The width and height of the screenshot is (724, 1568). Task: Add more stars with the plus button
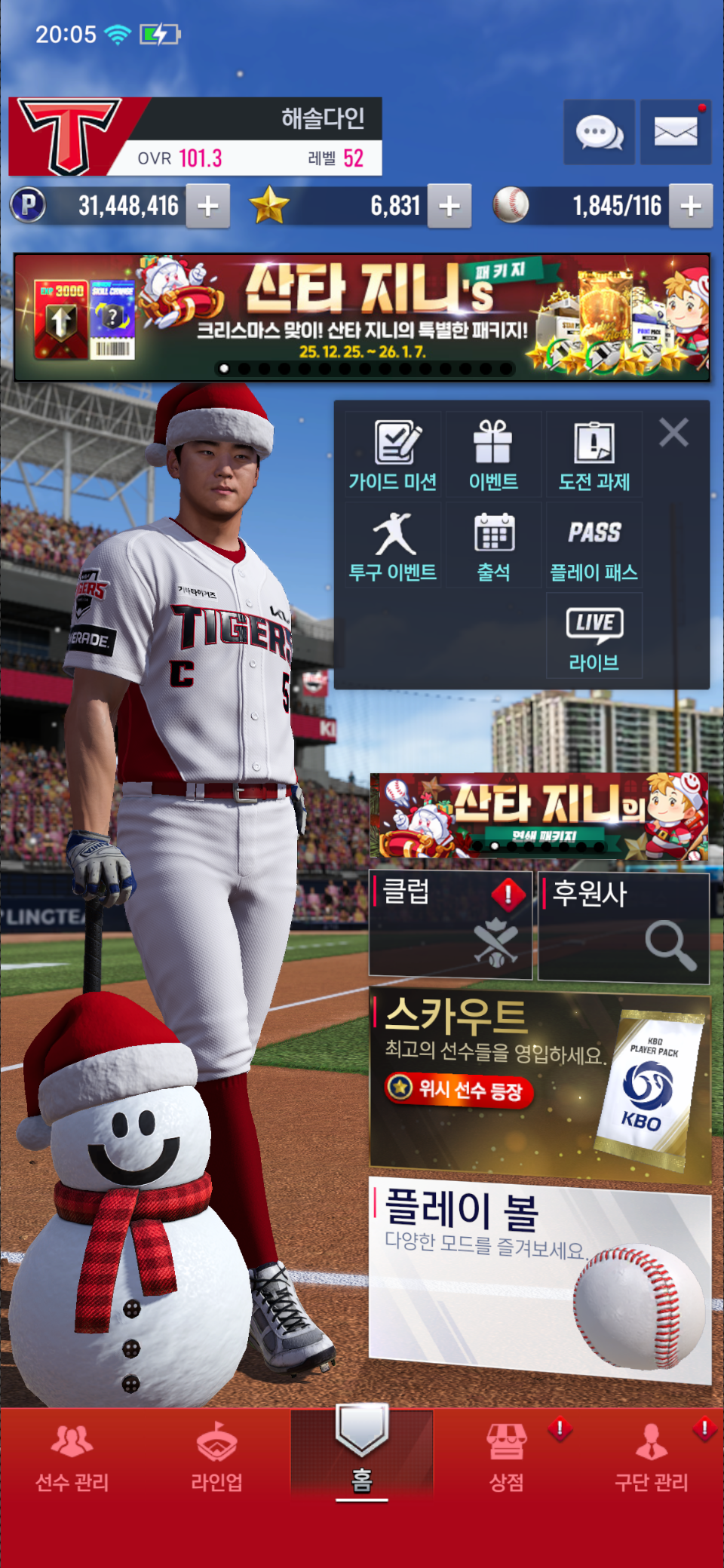click(449, 206)
